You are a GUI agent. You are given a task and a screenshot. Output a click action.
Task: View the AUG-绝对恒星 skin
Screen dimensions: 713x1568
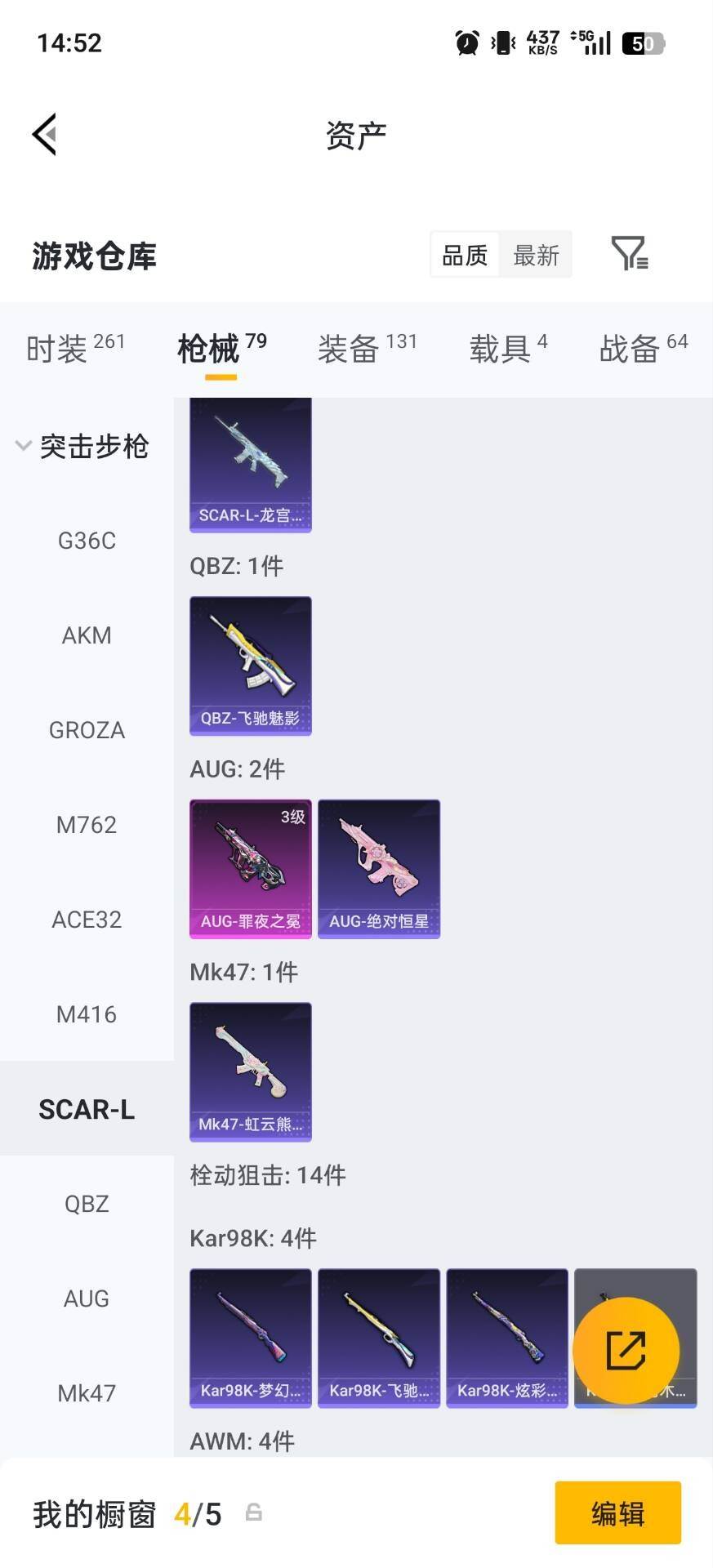point(379,869)
